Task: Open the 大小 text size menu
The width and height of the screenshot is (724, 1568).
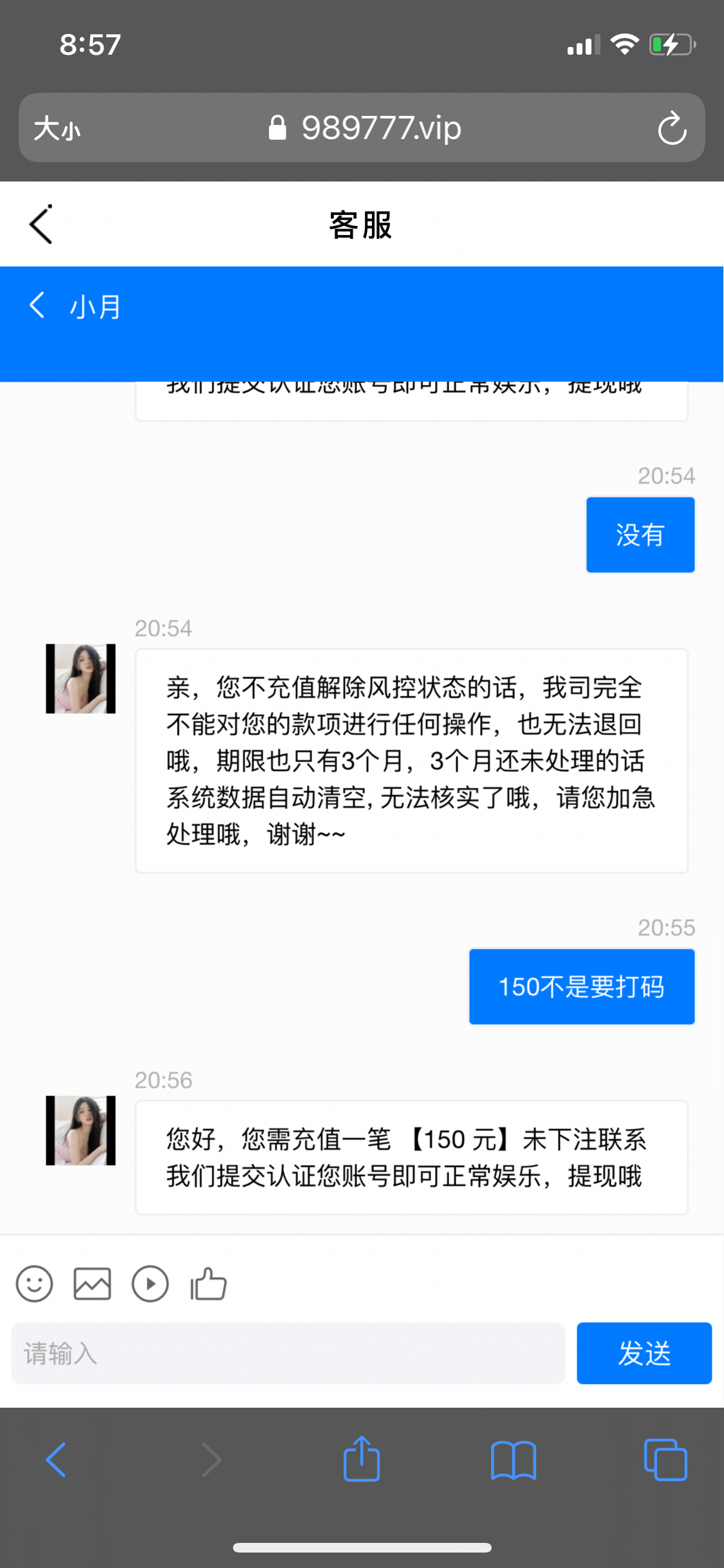Action: pos(57,127)
